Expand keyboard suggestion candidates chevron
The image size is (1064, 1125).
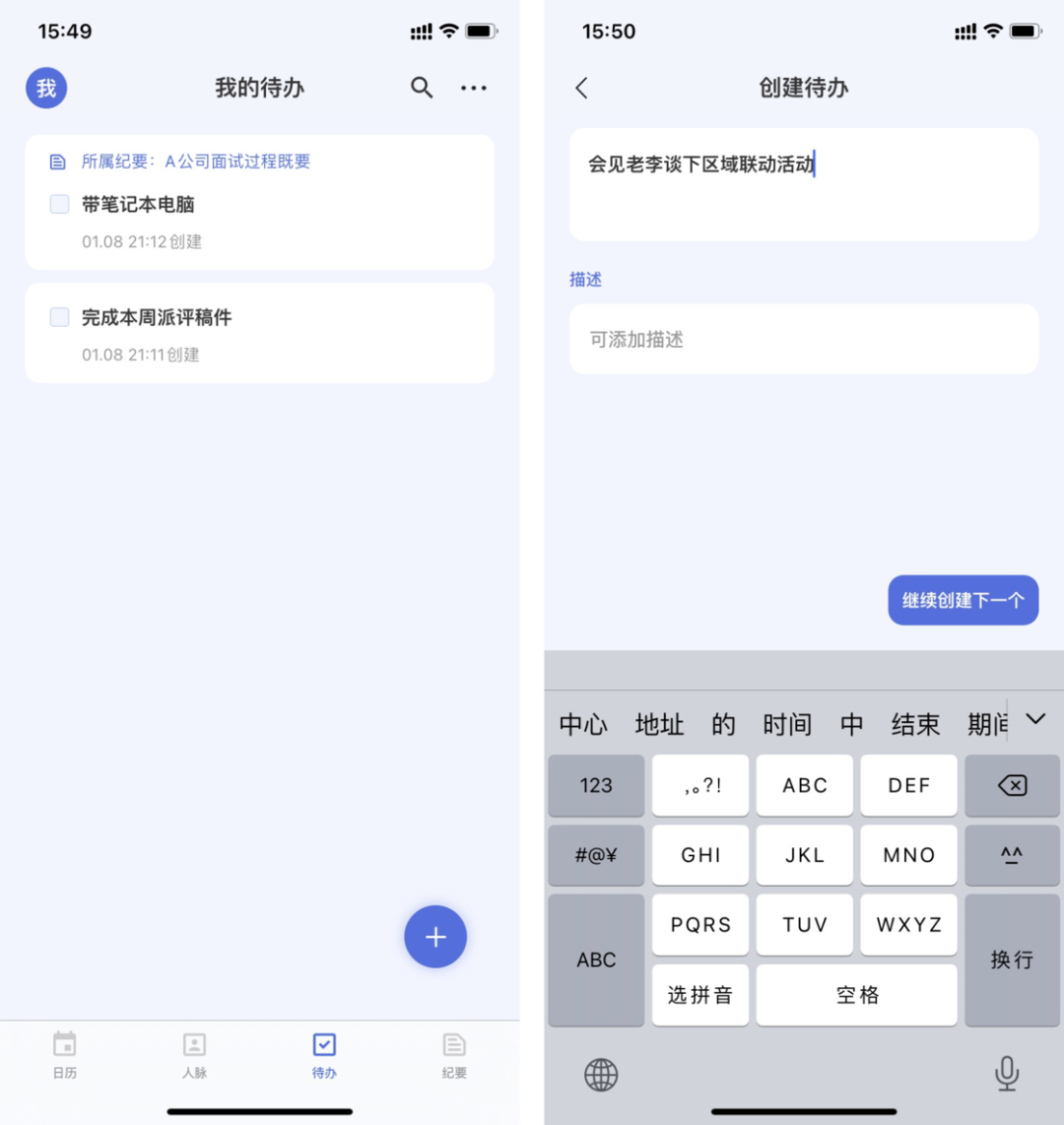pyautogui.click(x=1035, y=720)
